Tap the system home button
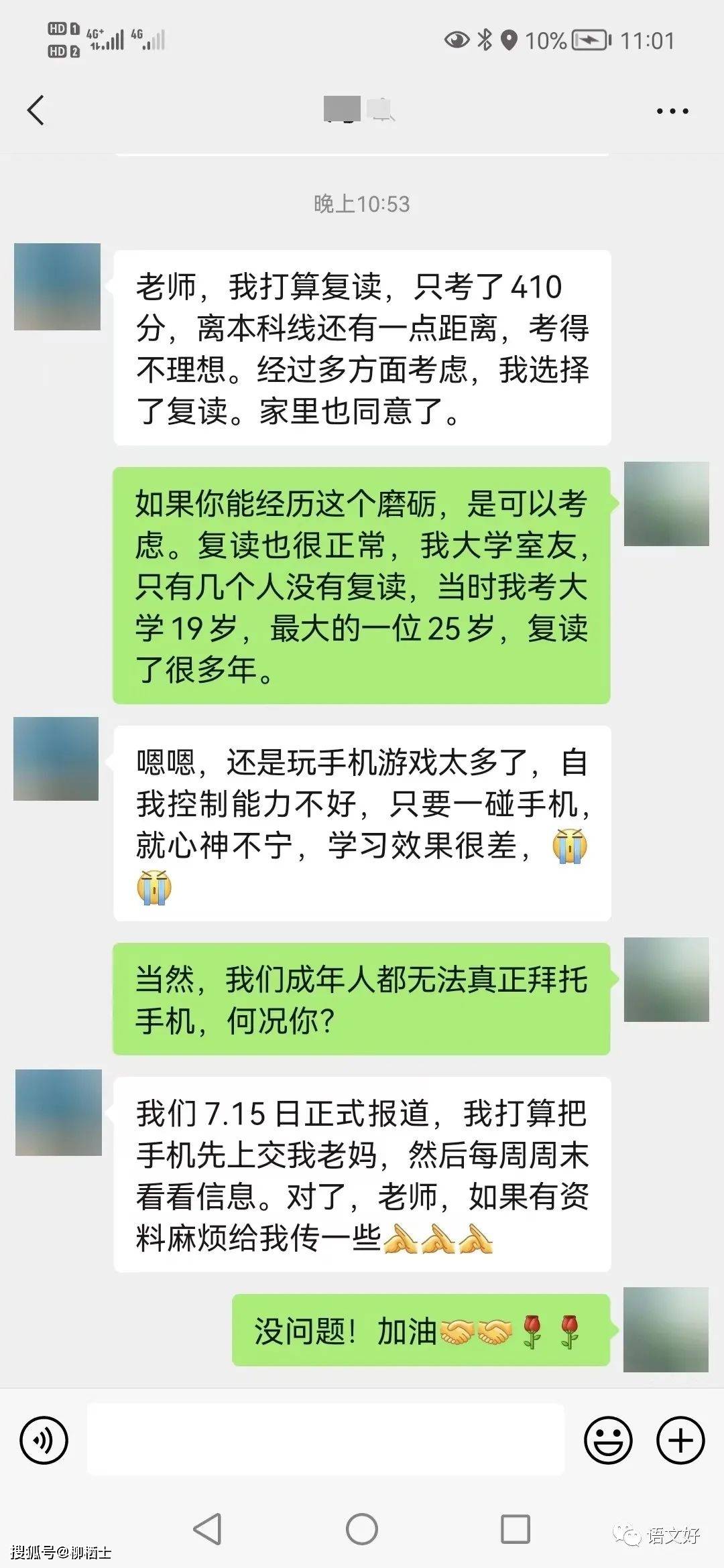Image resolution: width=724 pixels, height=1568 pixels. (362, 1530)
